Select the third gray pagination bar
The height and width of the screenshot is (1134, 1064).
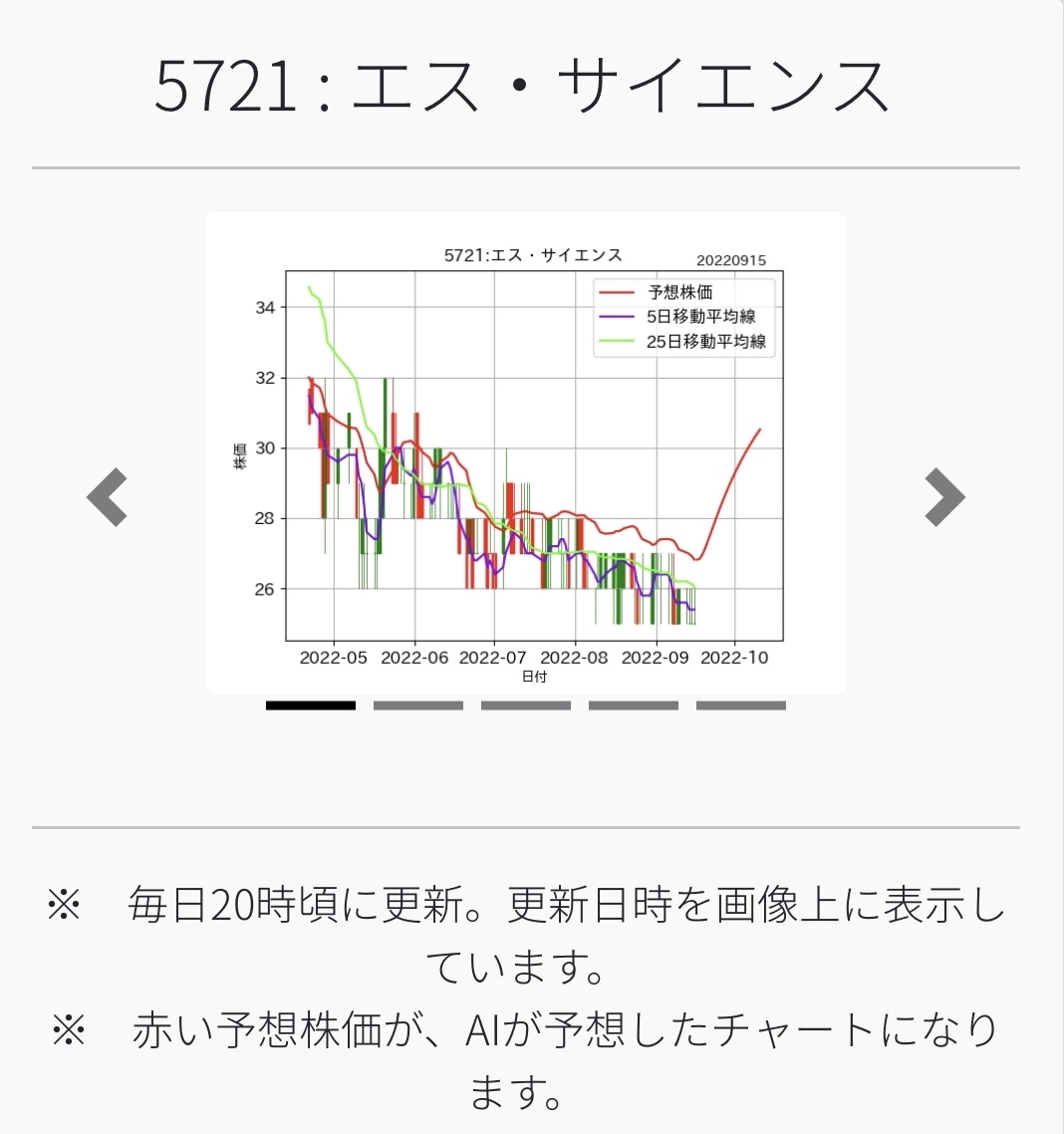click(x=525, y=706)
